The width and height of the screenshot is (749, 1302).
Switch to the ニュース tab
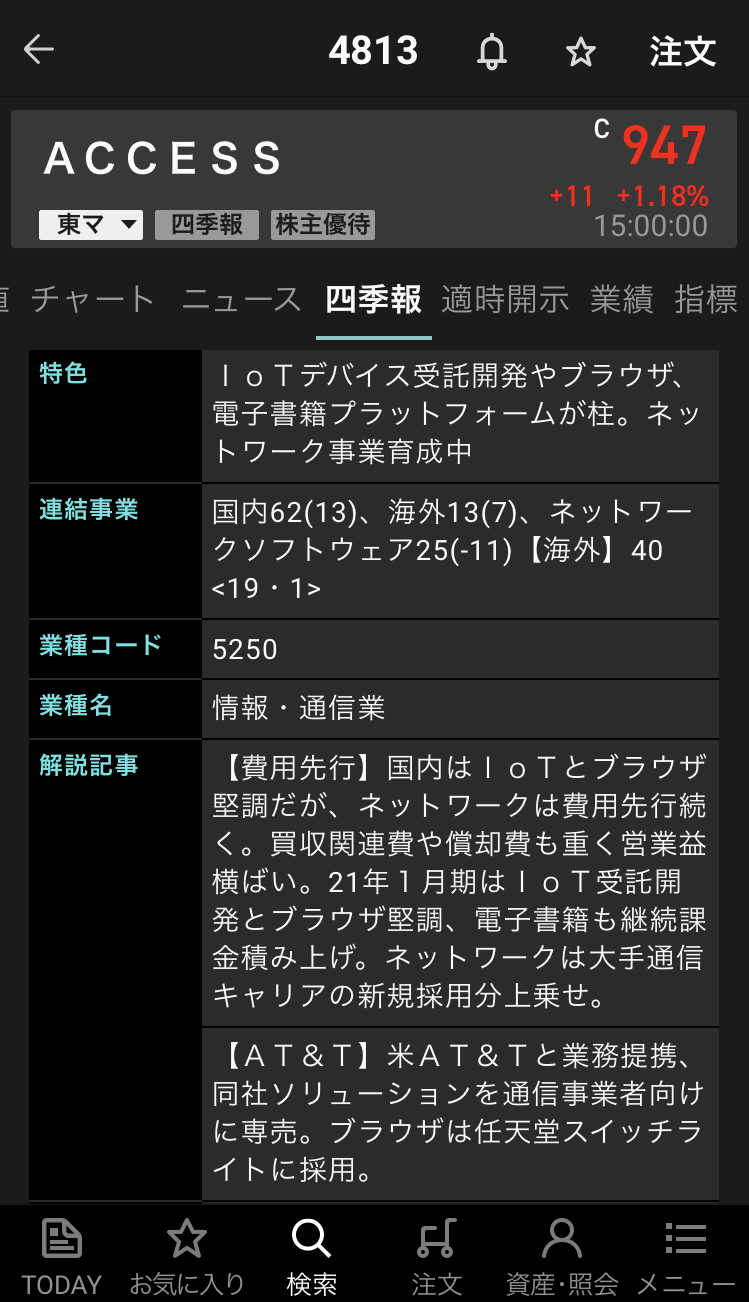[241, 299]
